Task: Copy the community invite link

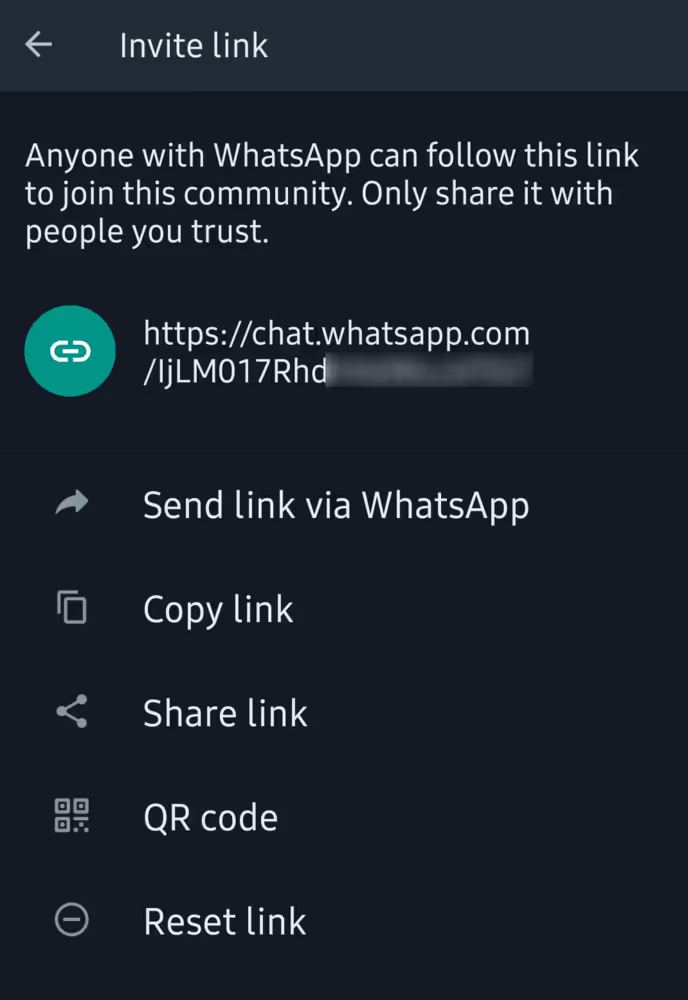Action: pos(218,609)
